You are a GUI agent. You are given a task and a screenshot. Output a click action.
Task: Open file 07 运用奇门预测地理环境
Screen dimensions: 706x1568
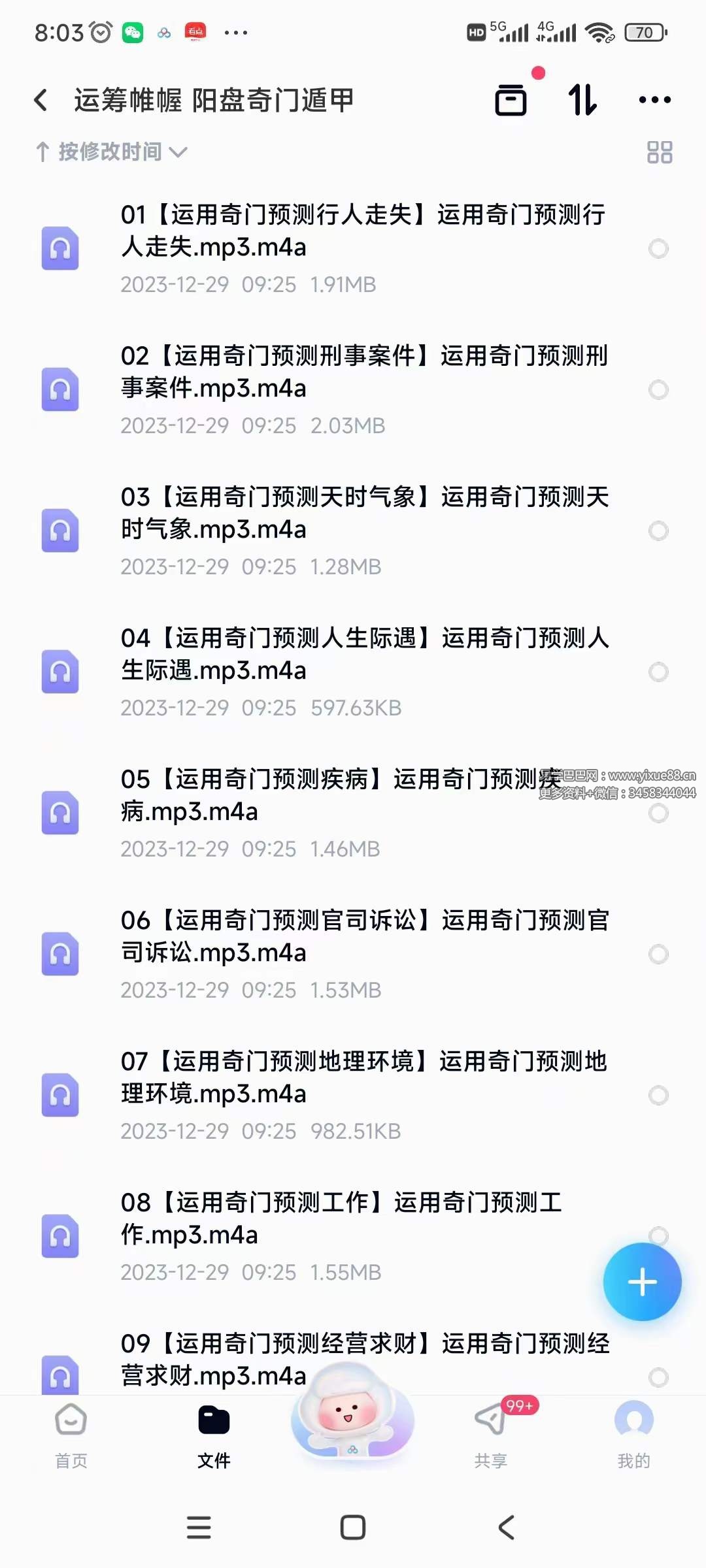click(363, 1078)
